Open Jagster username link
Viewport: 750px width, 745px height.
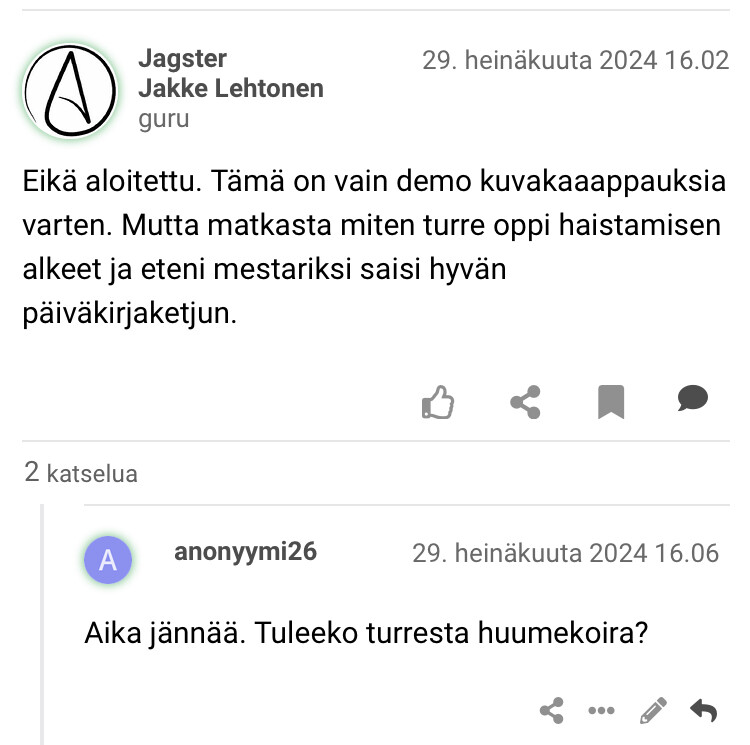click(x=182, y=59)
